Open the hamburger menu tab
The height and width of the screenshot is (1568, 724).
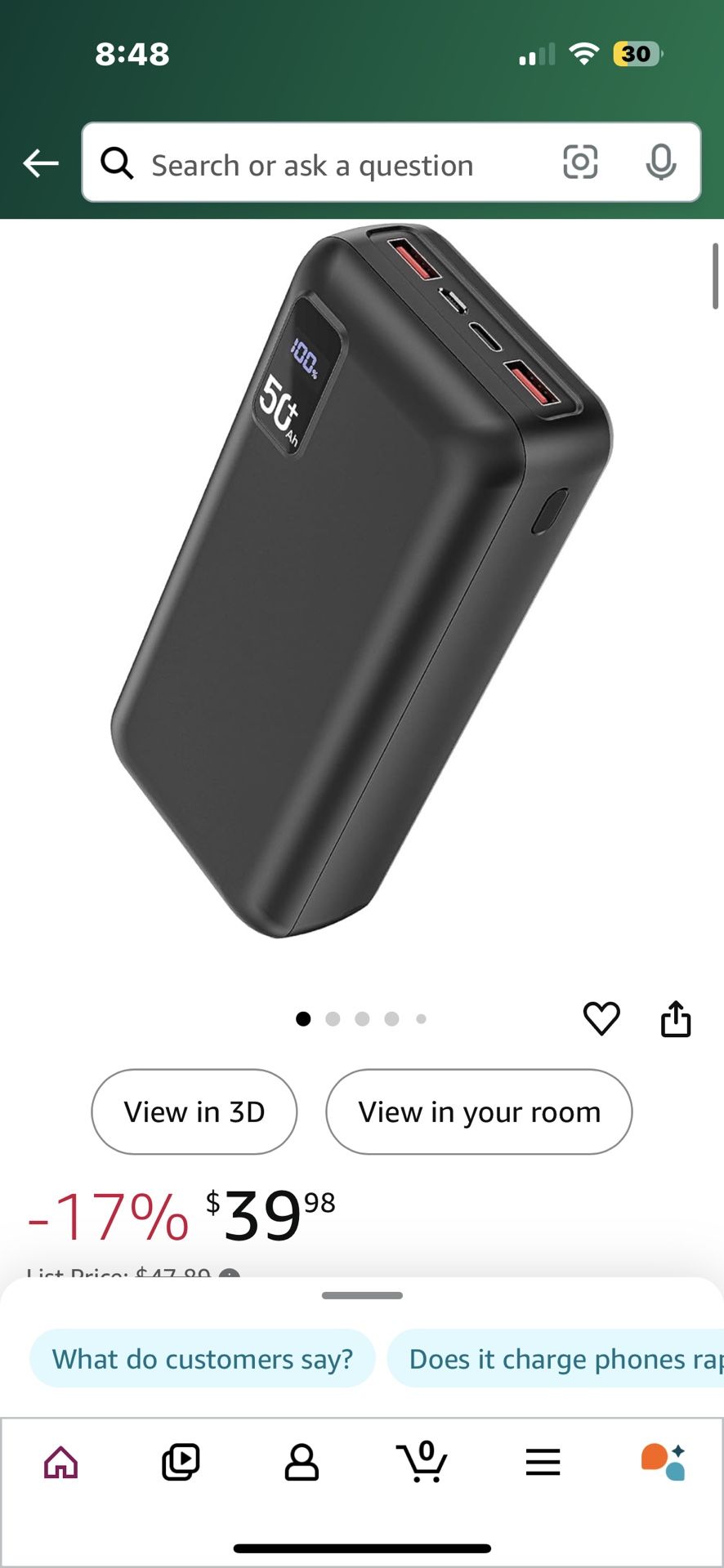pyautogui.click(x=543, y=1462)
